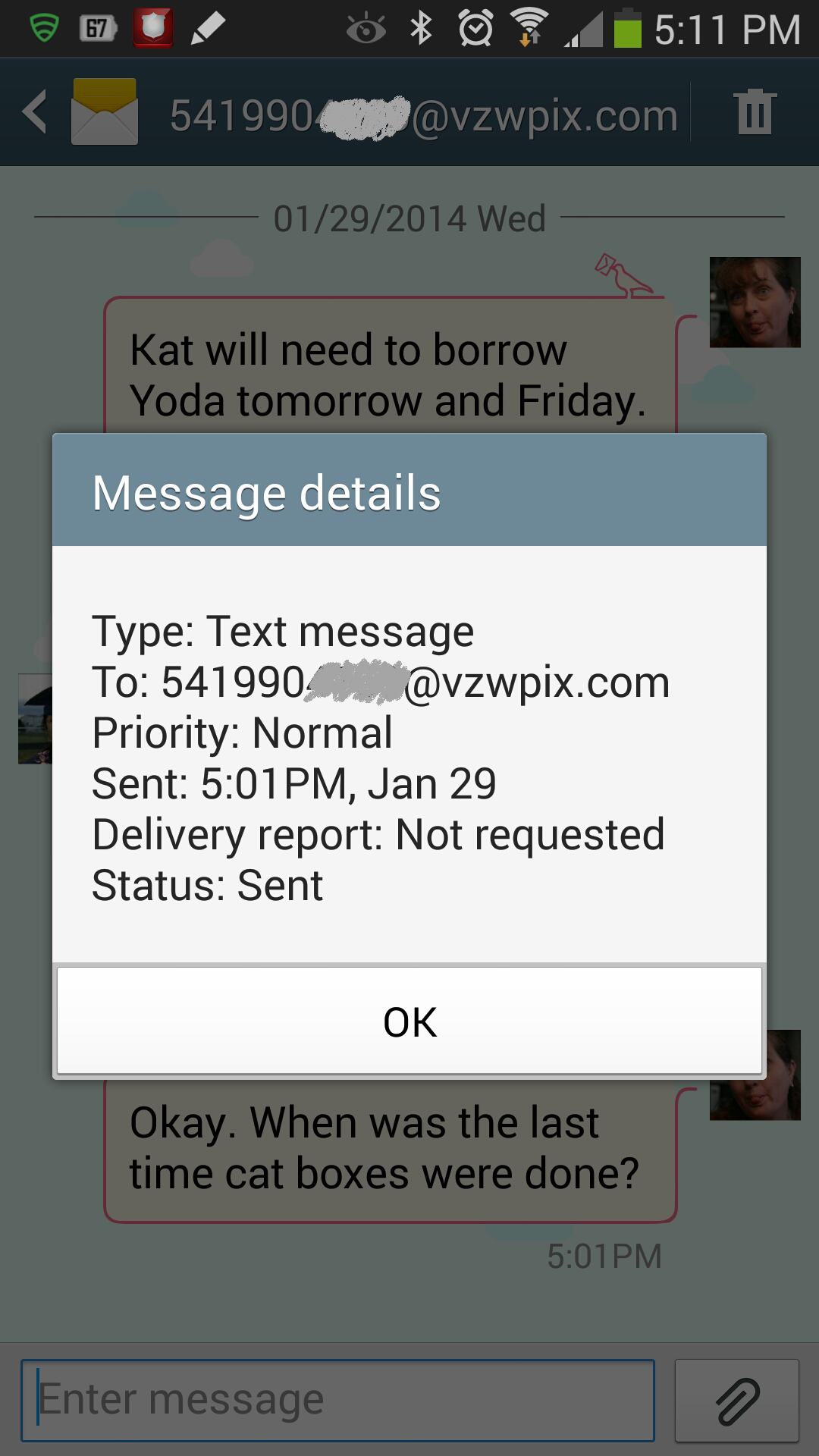Tap the Enter message text field
This screenshot has height=1456, width=819.
pyautogui.click(x=337, y=1400)
